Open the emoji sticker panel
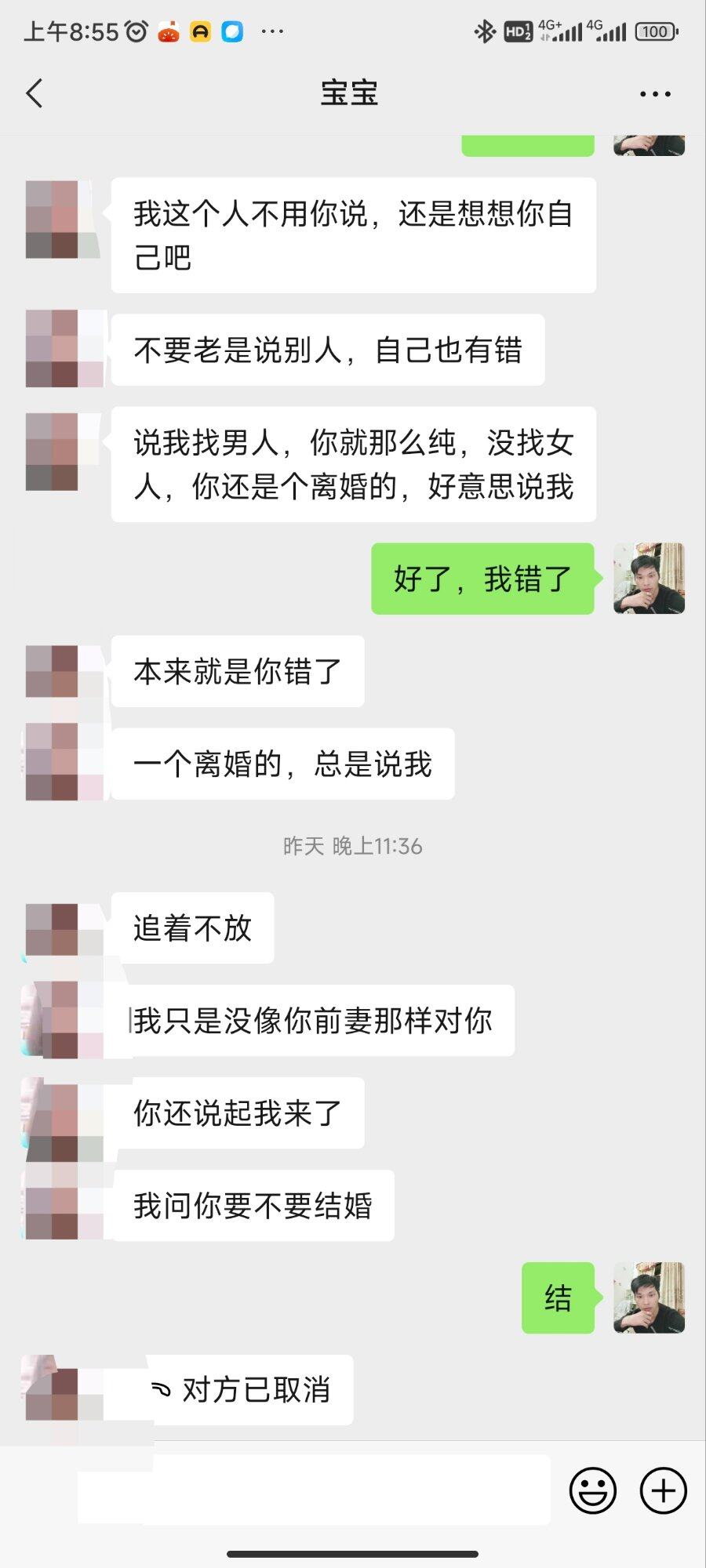This screenshot has width=706, height=1568. 592,1490
